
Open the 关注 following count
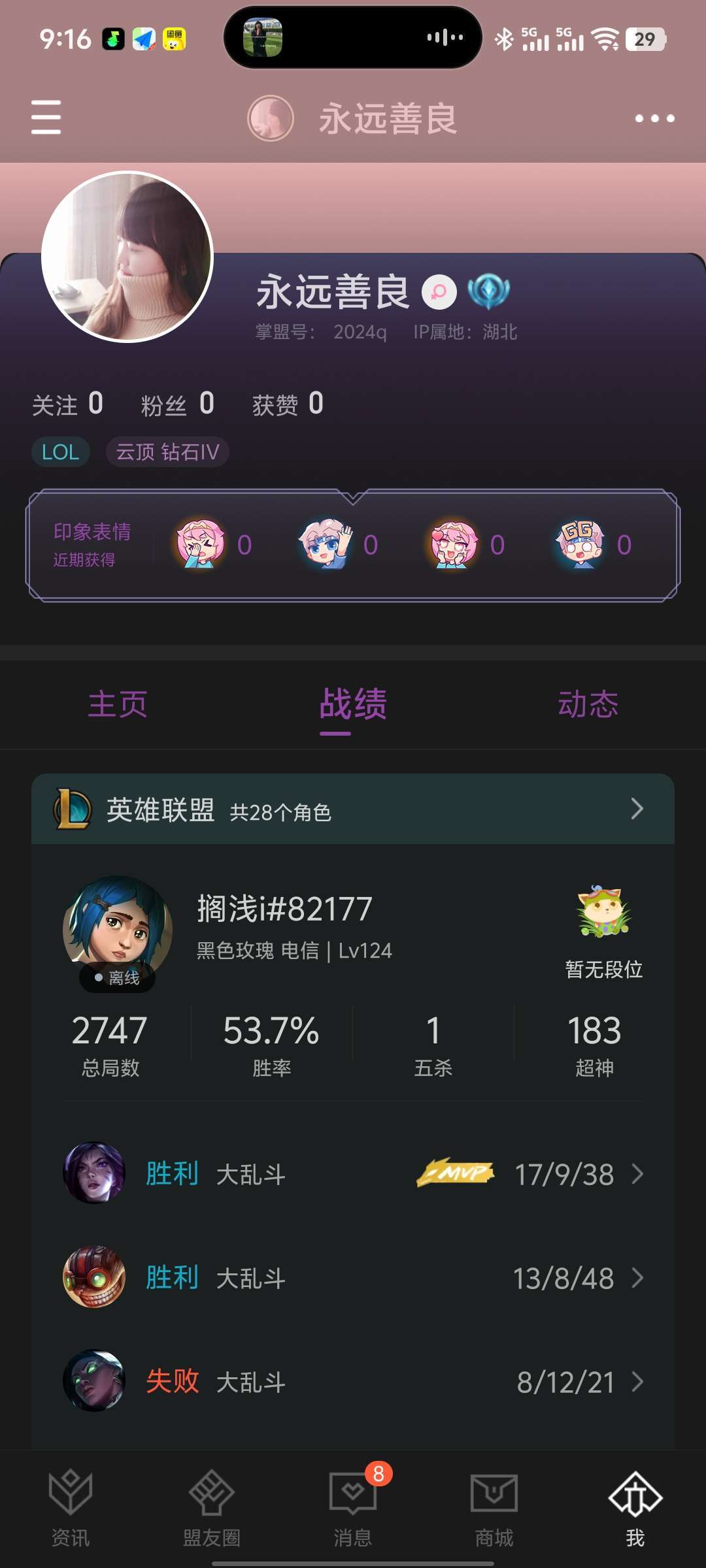pos(68,404)
